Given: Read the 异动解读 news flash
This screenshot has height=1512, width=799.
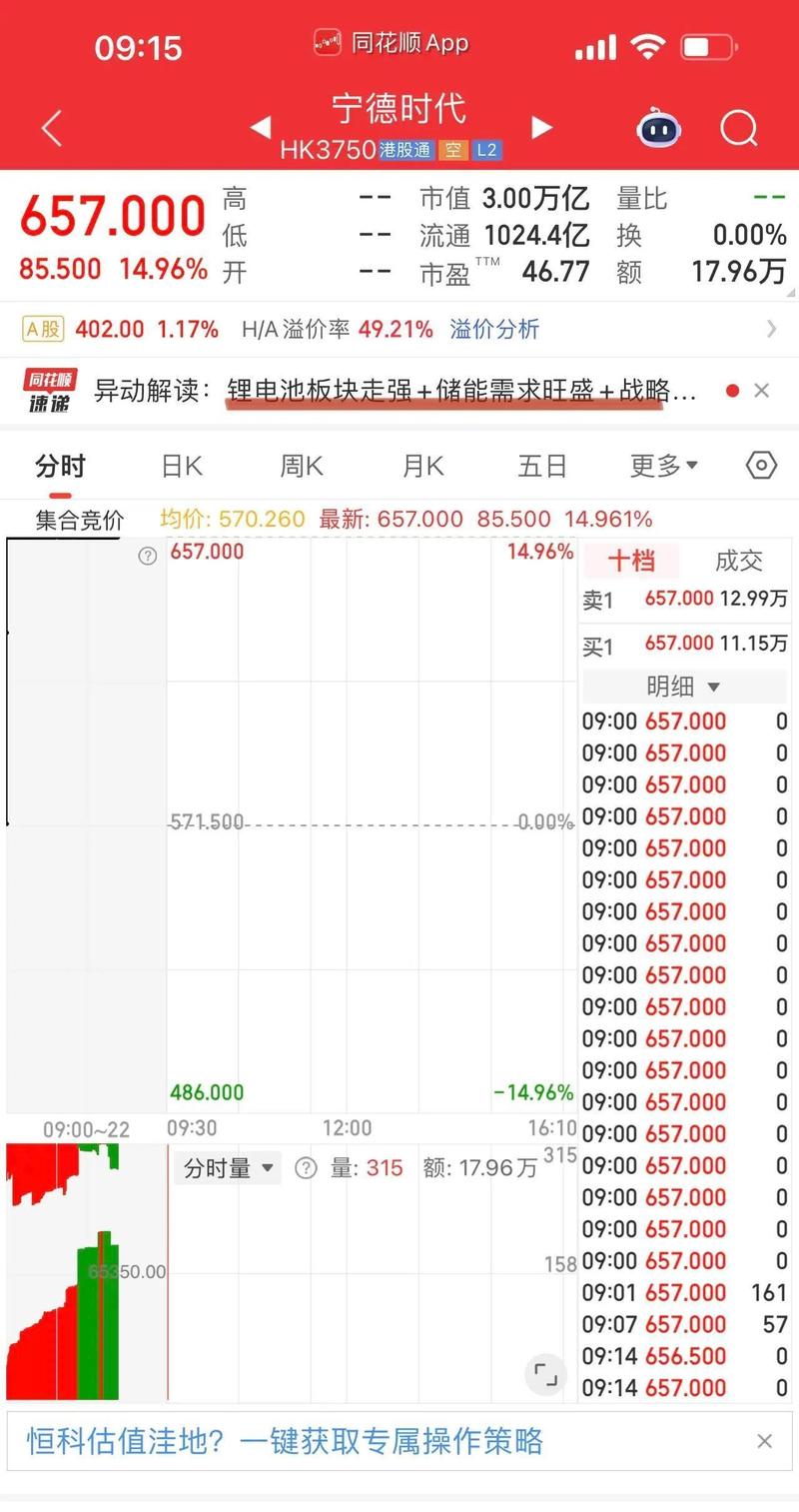Looking at the screenshot, I should 459,391.
